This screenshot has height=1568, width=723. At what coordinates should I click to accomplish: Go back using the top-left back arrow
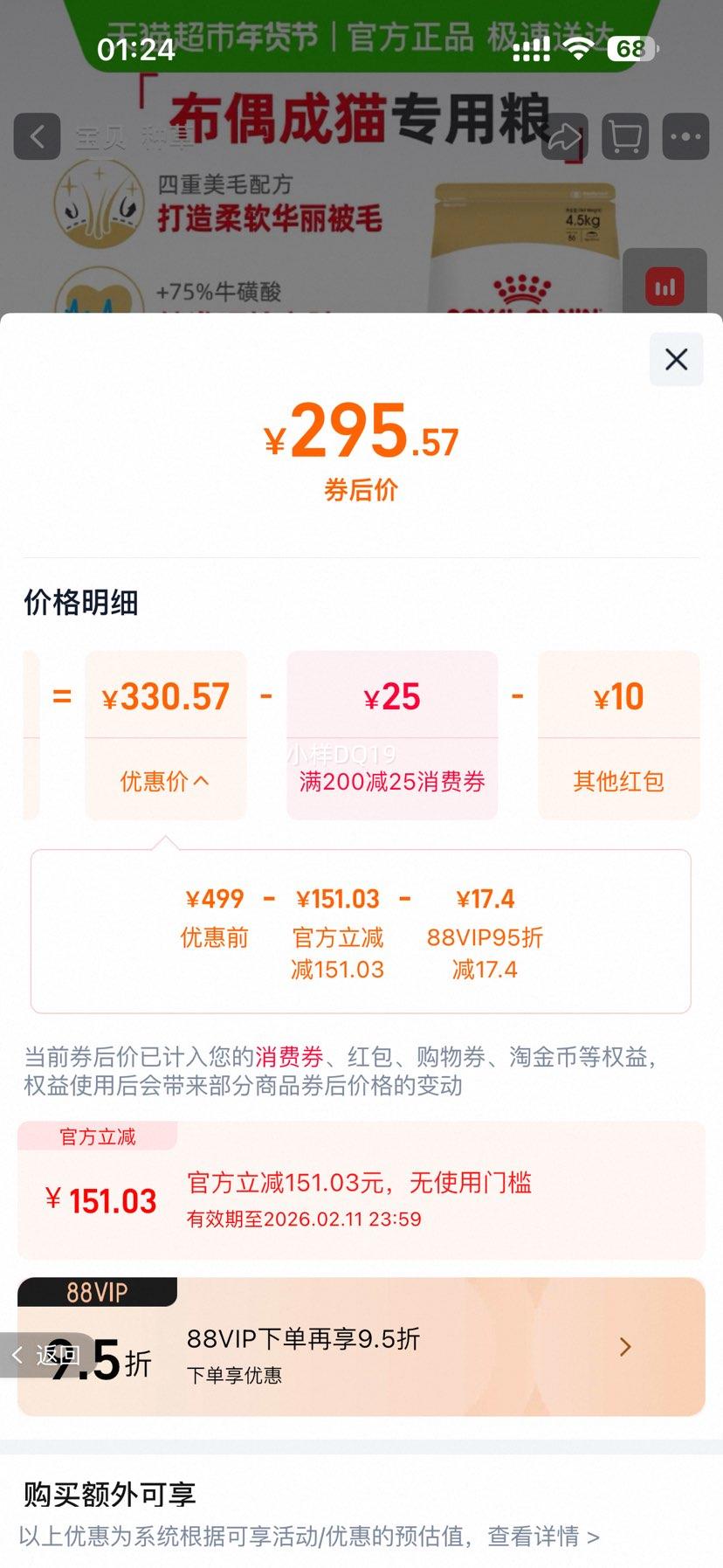coord(36,136)
